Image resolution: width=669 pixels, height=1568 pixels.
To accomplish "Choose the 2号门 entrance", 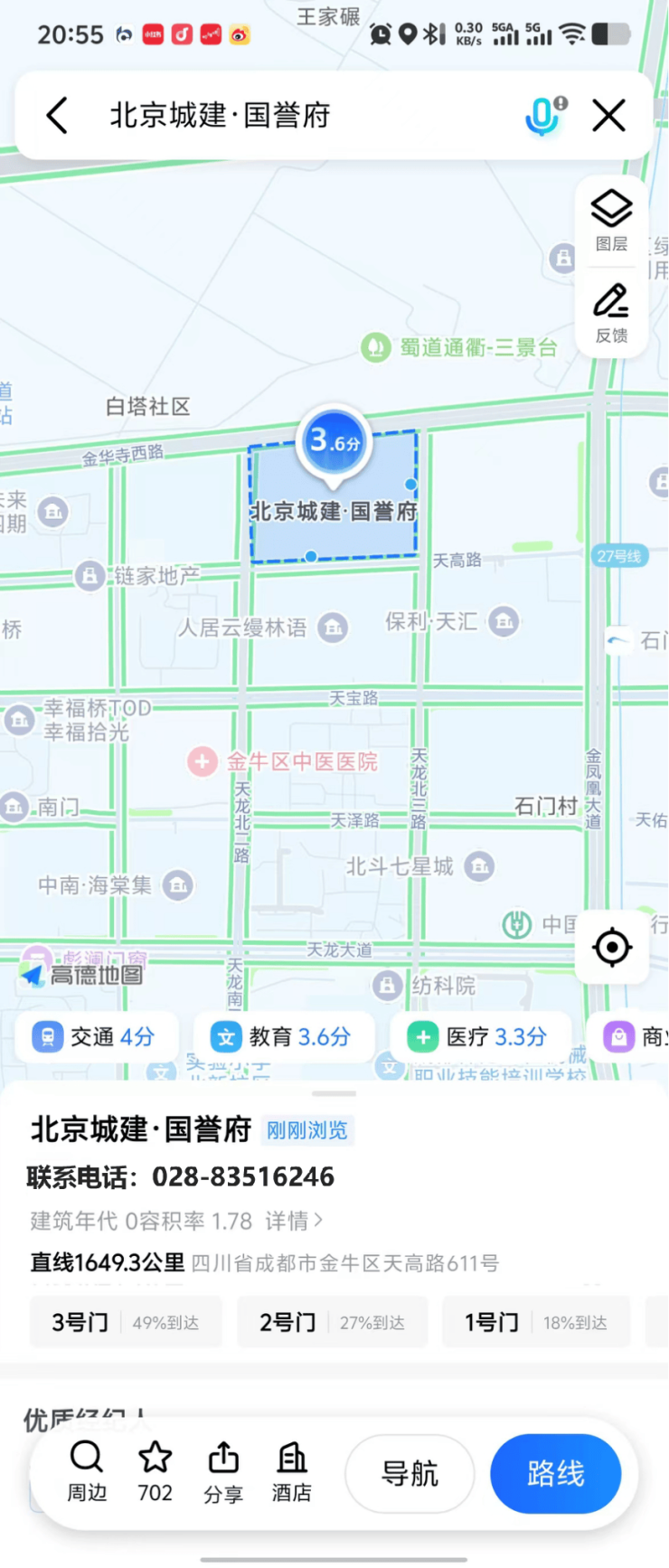I will point(332,1322).
